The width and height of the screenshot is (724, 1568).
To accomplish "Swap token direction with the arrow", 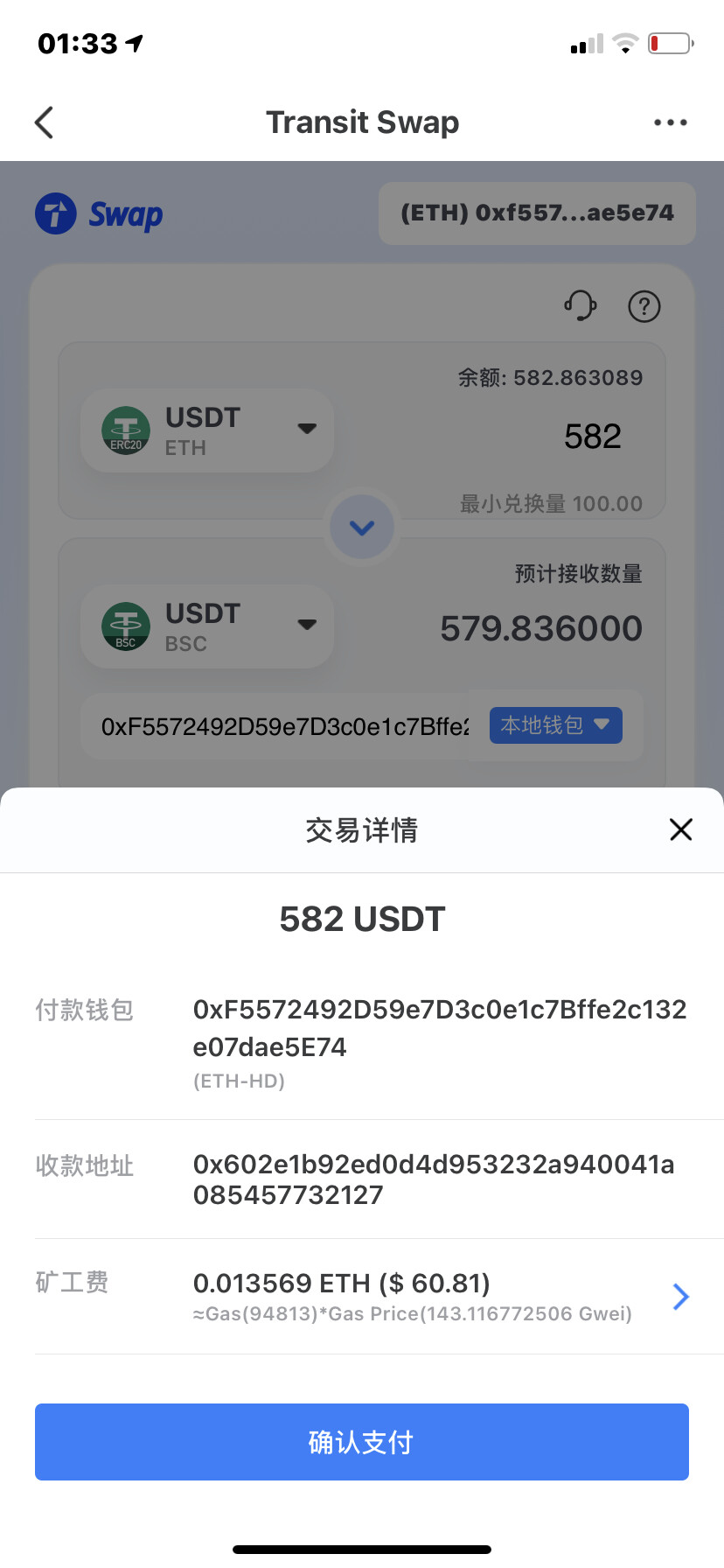I will click(x=362, y=528).
